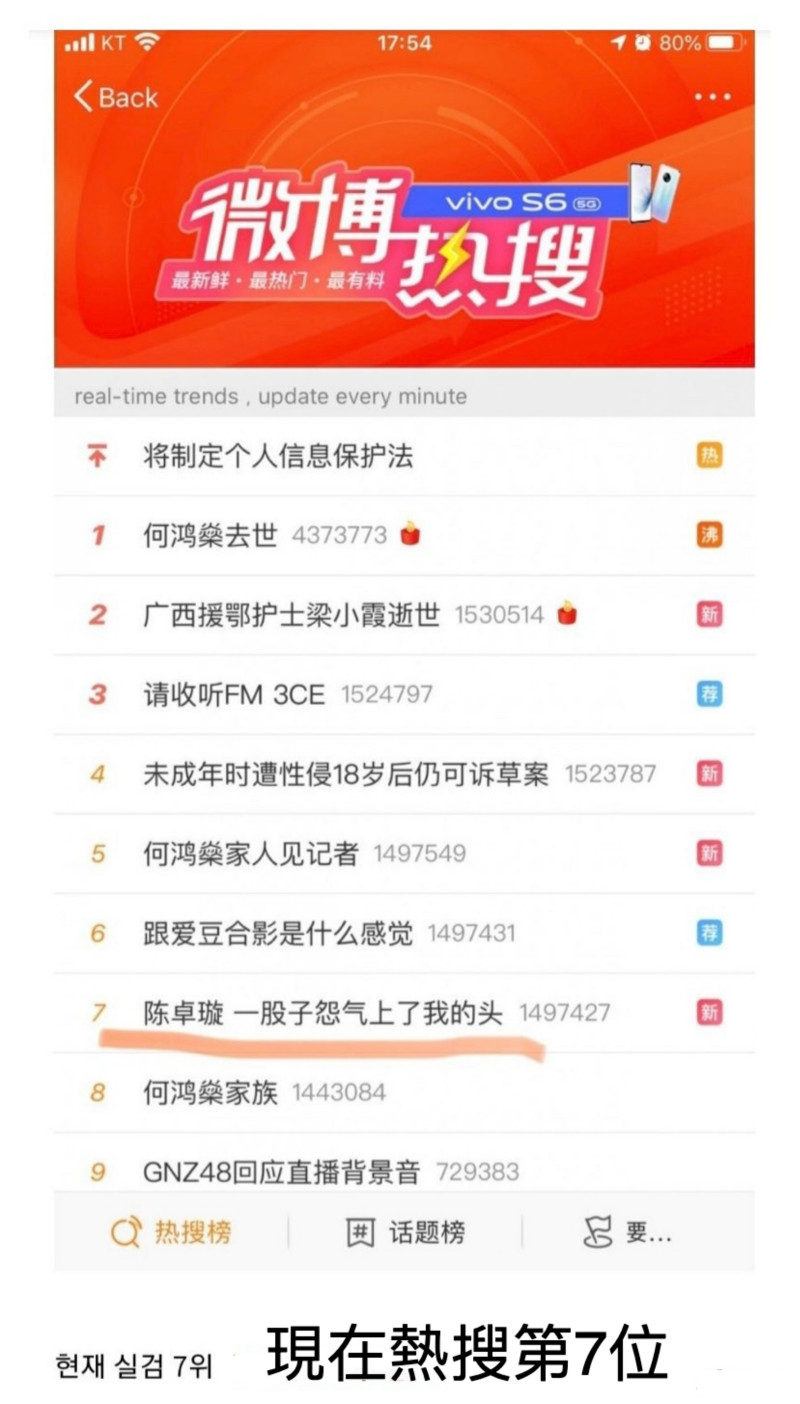
Task: Open hot search 何鸿燊去世
Action: tap(210, 535)
